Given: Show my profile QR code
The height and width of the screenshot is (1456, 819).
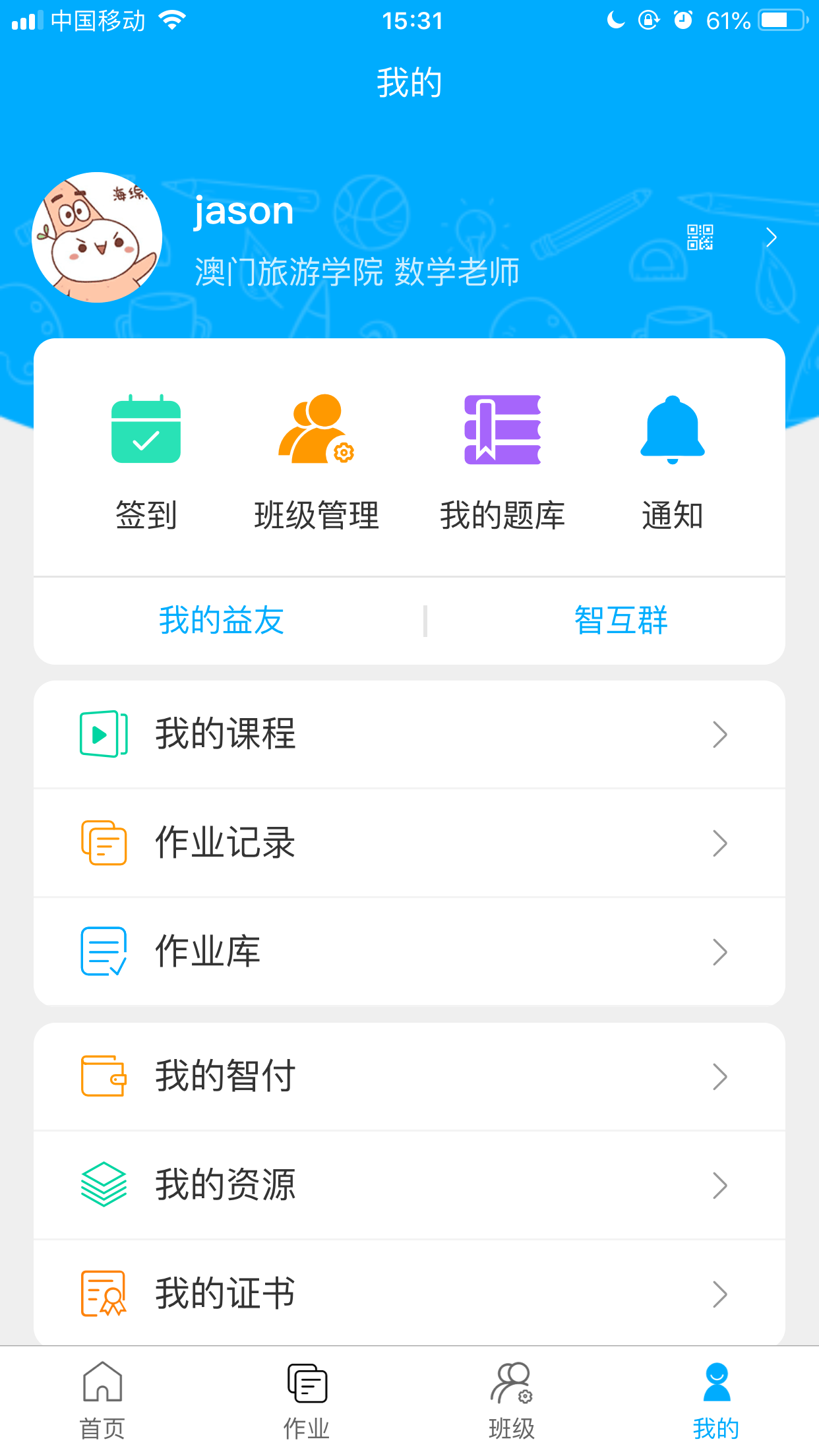Looking at the screenshot, I should pyautogui.click(x=700, y=237).
